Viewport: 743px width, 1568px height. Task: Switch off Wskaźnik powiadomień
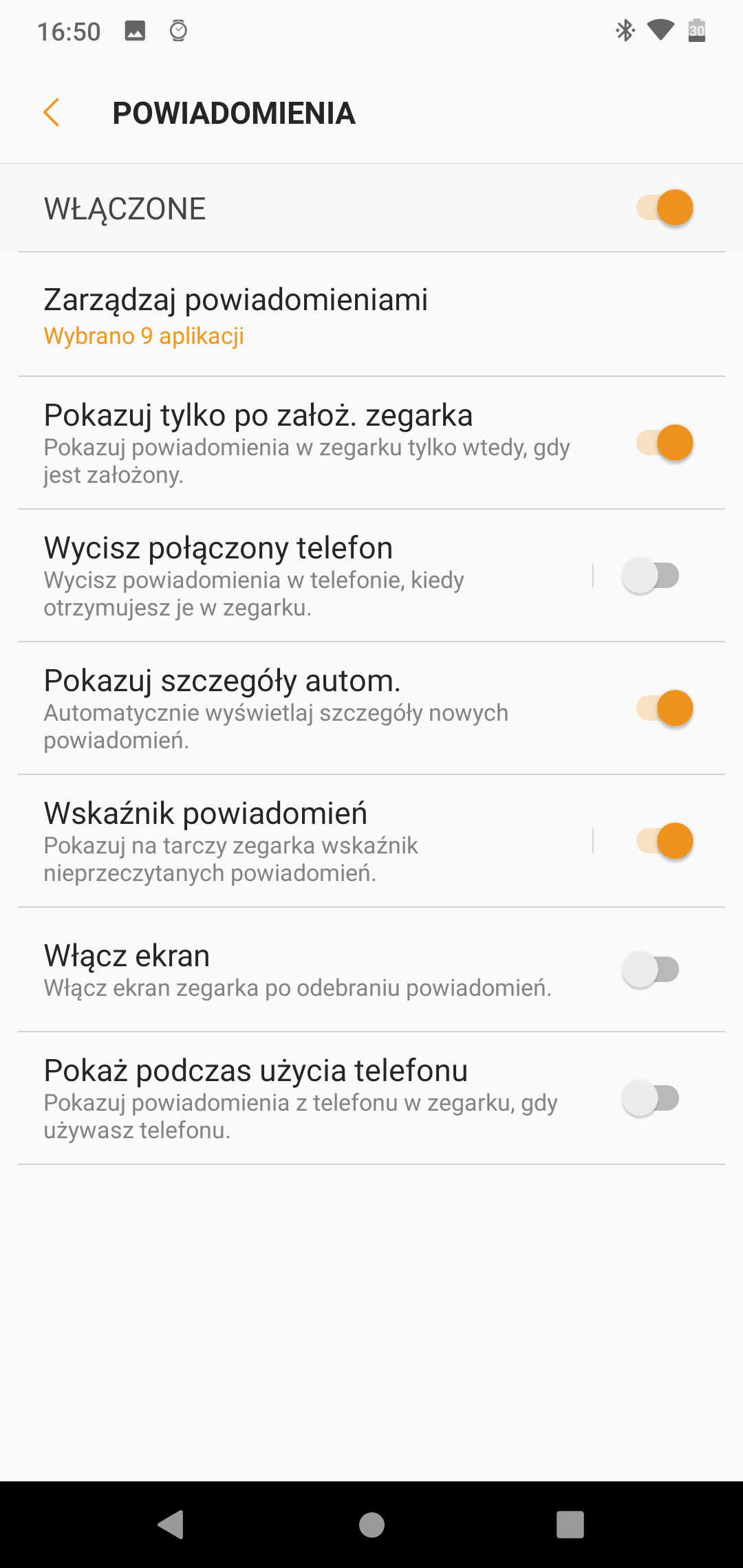coord(665,841)
